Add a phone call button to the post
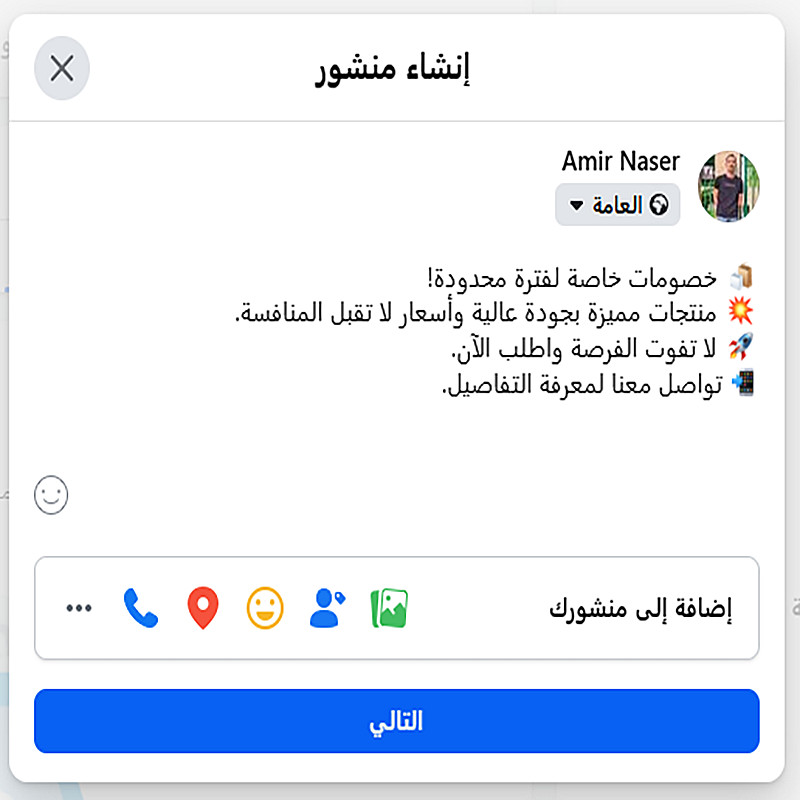The image size is (800, 800). pyautogui.click(x=141, y=607)
